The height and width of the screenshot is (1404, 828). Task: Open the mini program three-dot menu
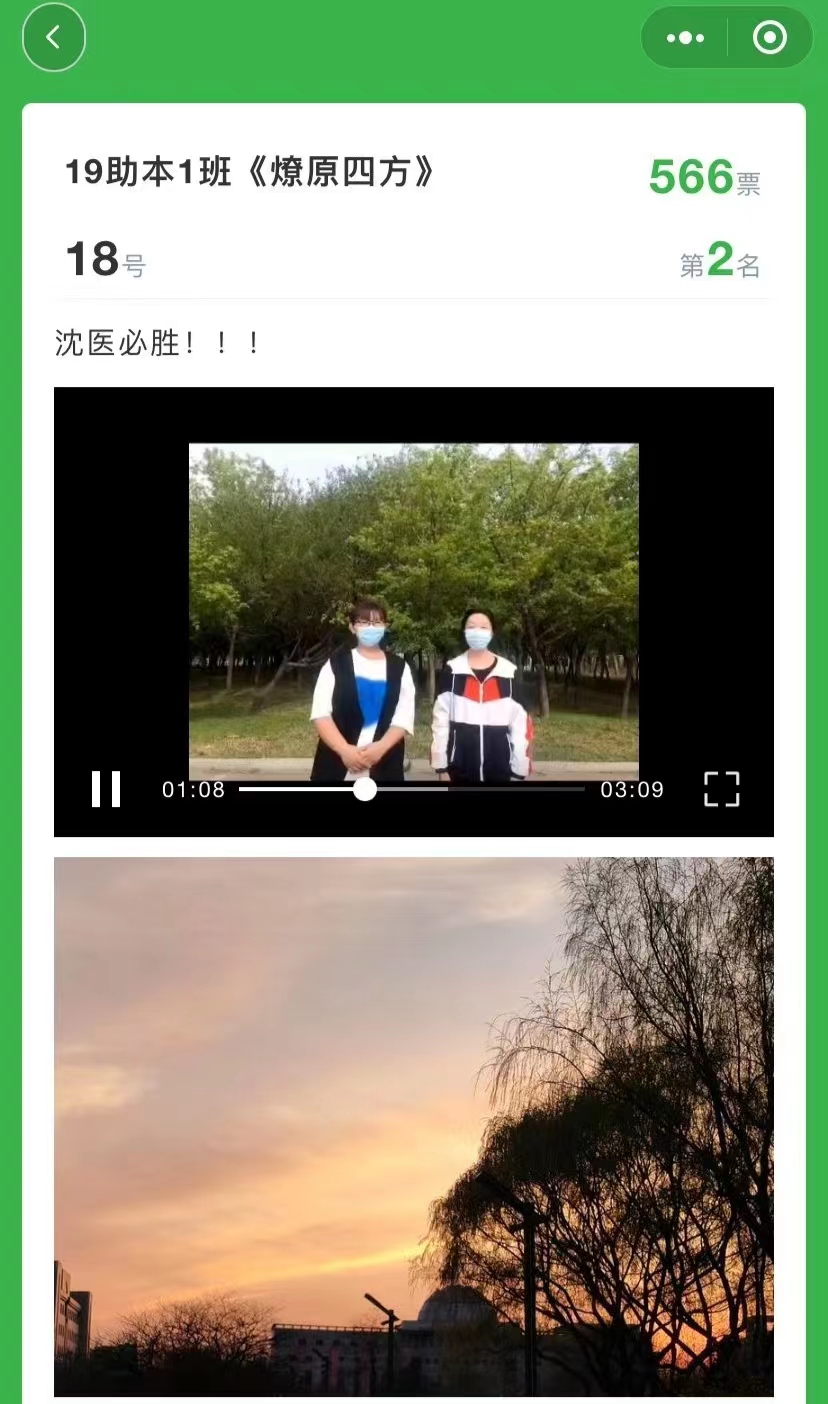(685, 38)
